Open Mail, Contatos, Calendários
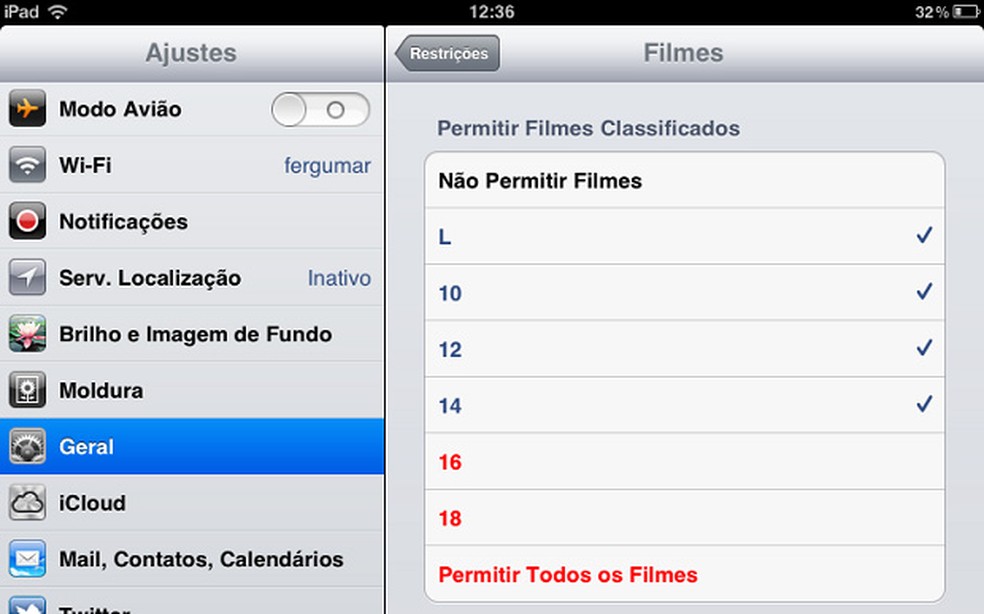The image size is (984, 614). [x=190, y=559]
